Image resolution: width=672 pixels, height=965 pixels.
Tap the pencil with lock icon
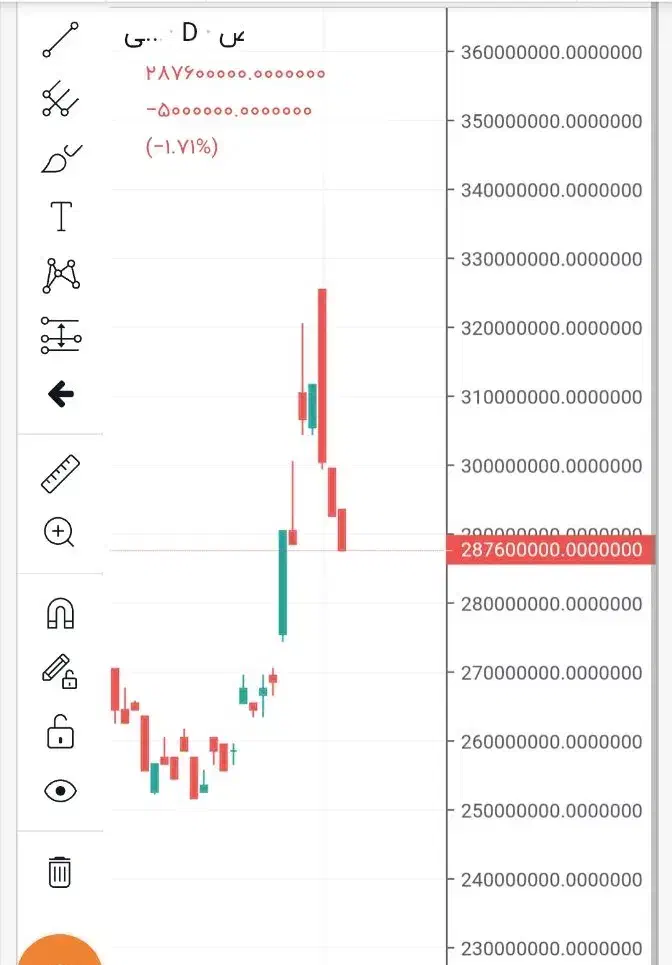[60, 671]
